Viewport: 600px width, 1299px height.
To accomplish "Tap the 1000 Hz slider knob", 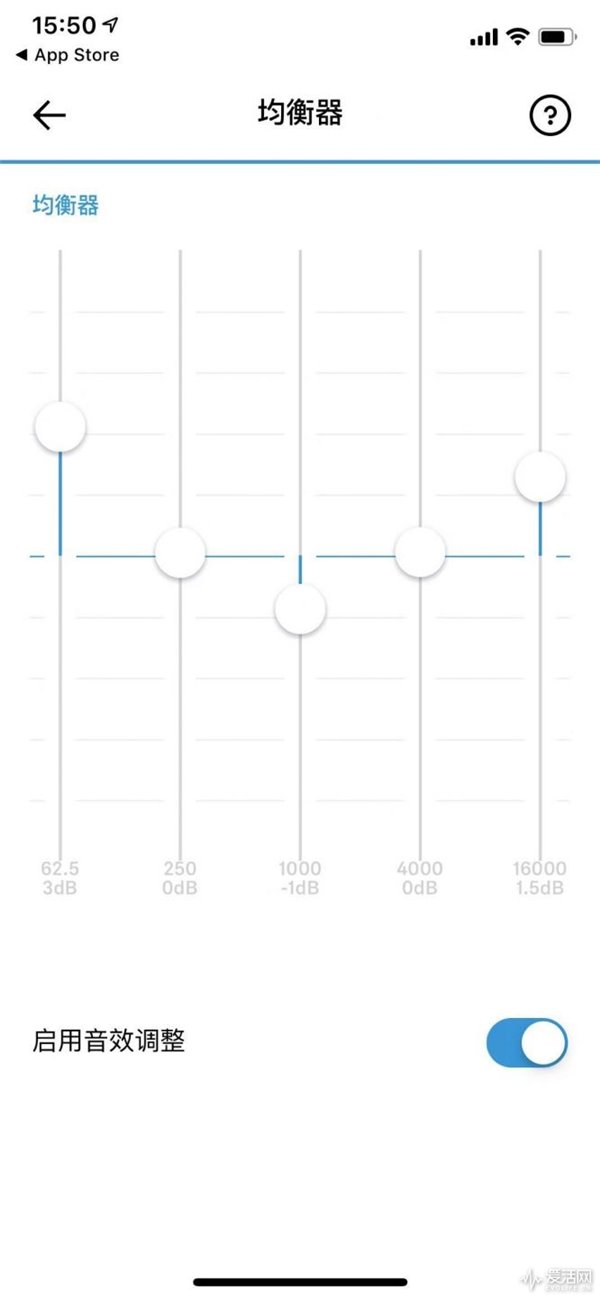I will coord(300,609).
